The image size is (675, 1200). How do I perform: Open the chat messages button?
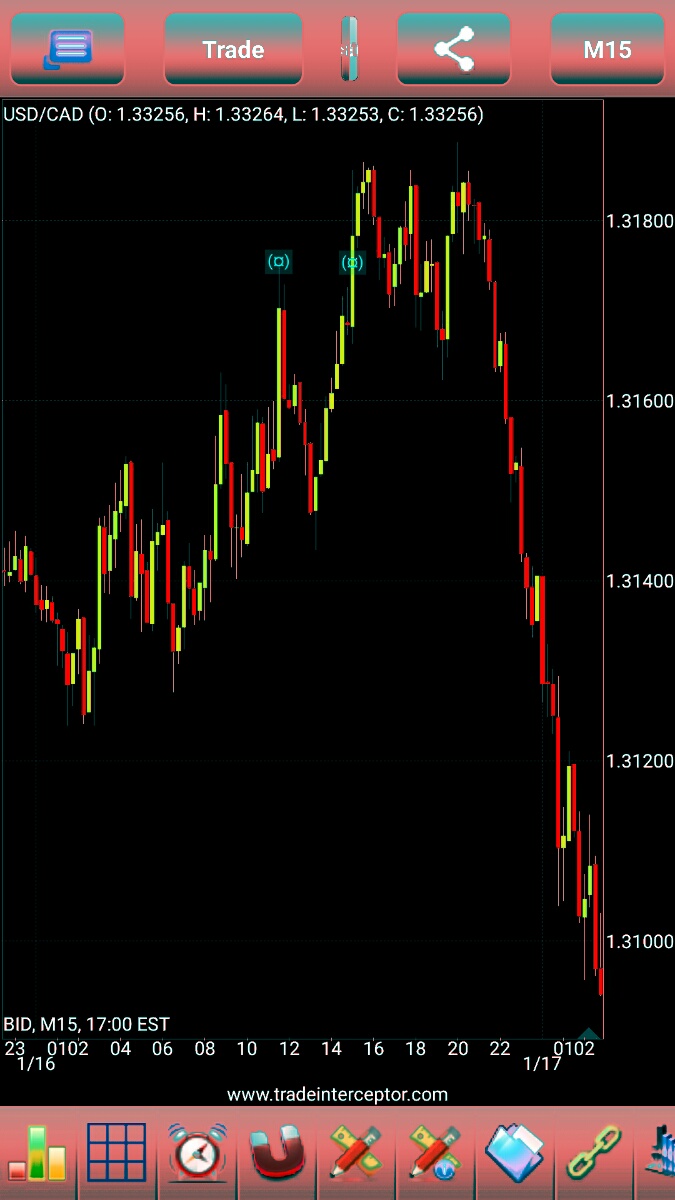67,49
